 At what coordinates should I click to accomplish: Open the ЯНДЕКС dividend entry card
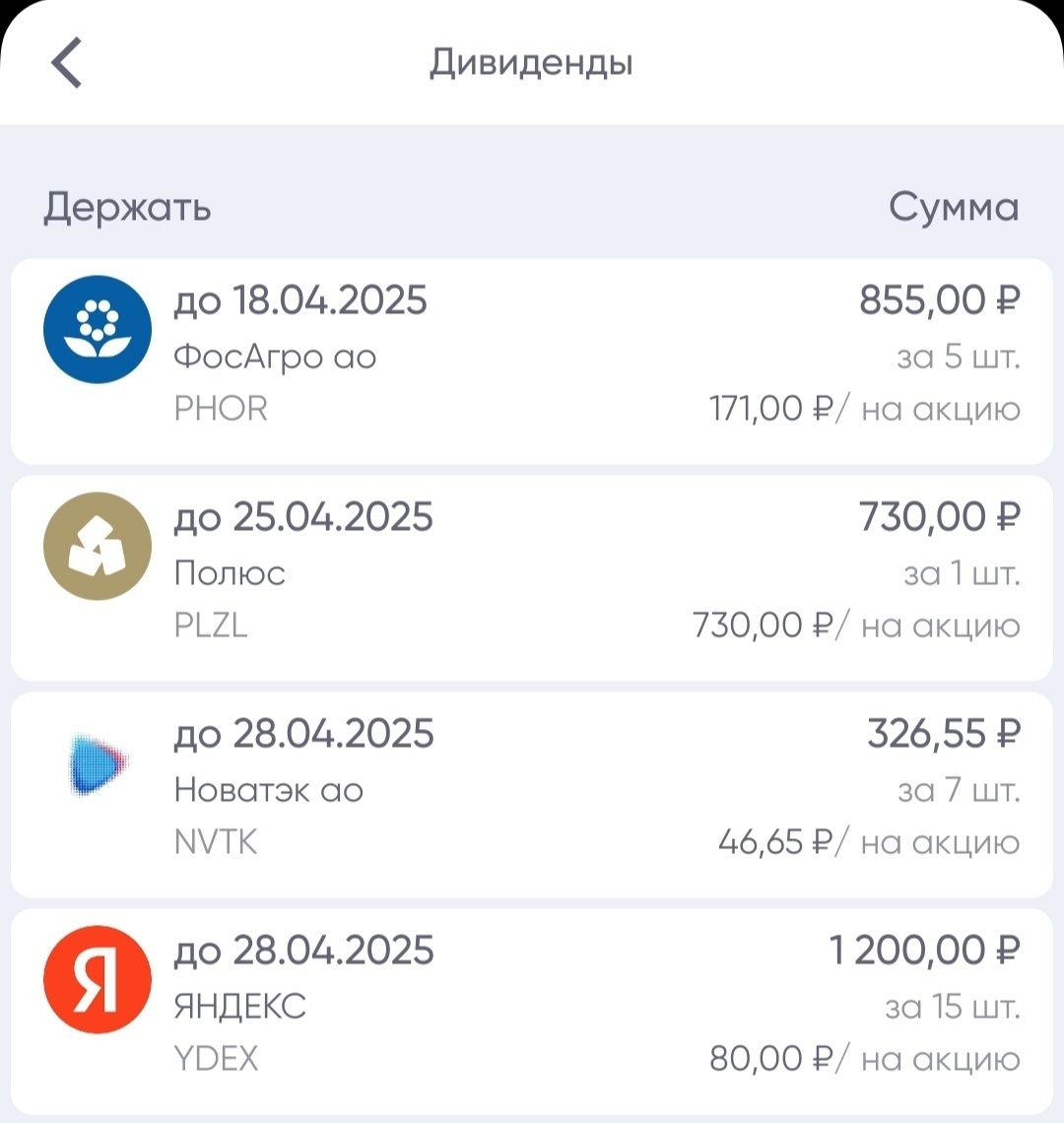coord(532,1005)
